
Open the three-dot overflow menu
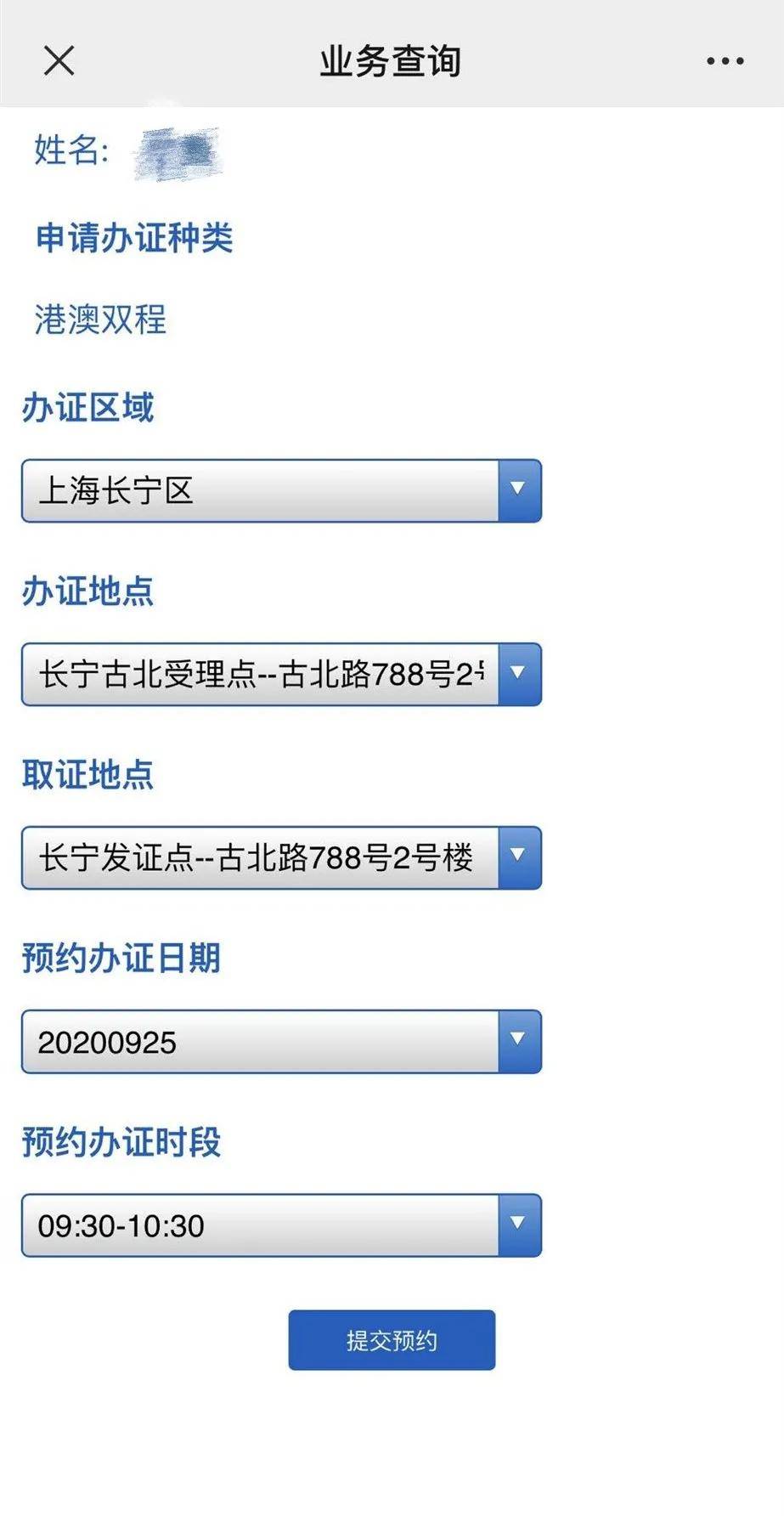coord(725,61)
